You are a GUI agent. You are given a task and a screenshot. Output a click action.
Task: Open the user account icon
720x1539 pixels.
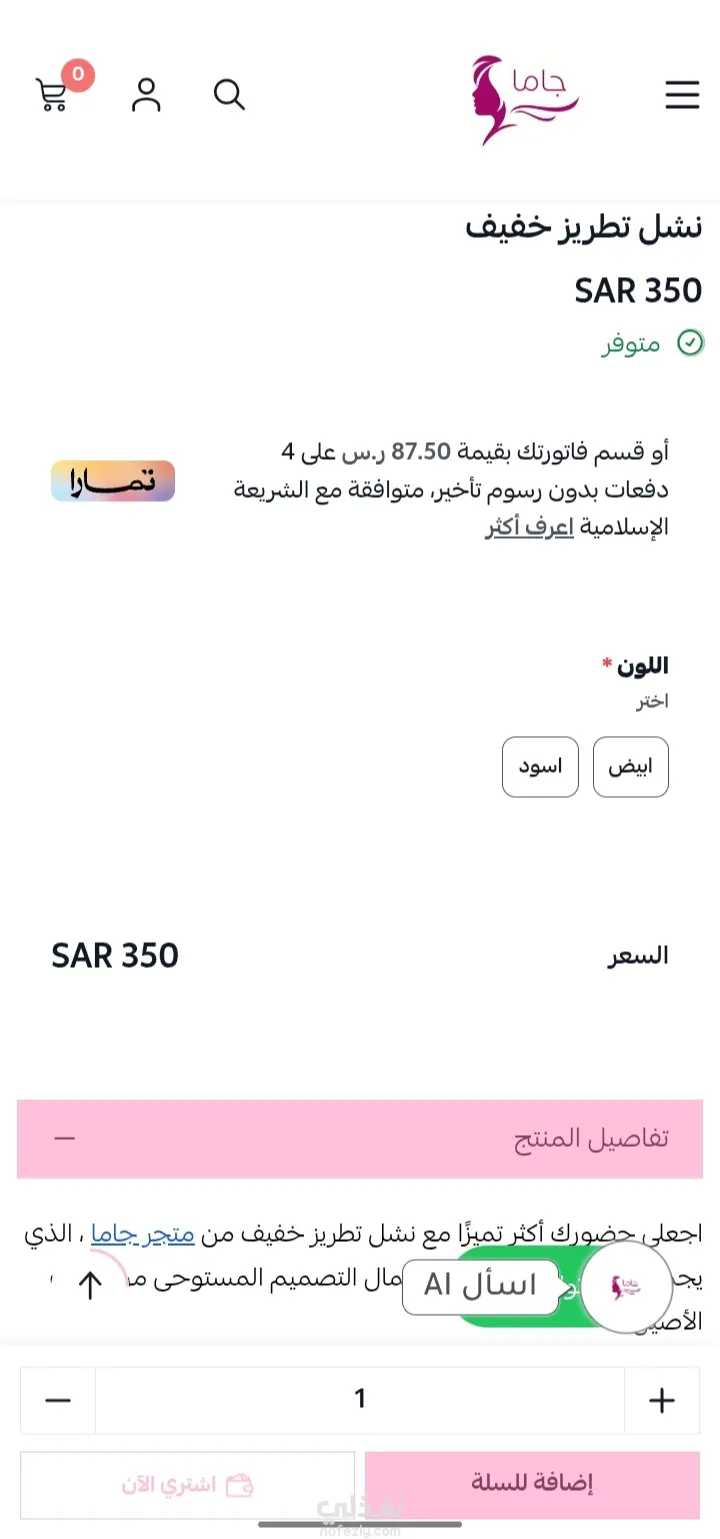(x=146, y=95)
